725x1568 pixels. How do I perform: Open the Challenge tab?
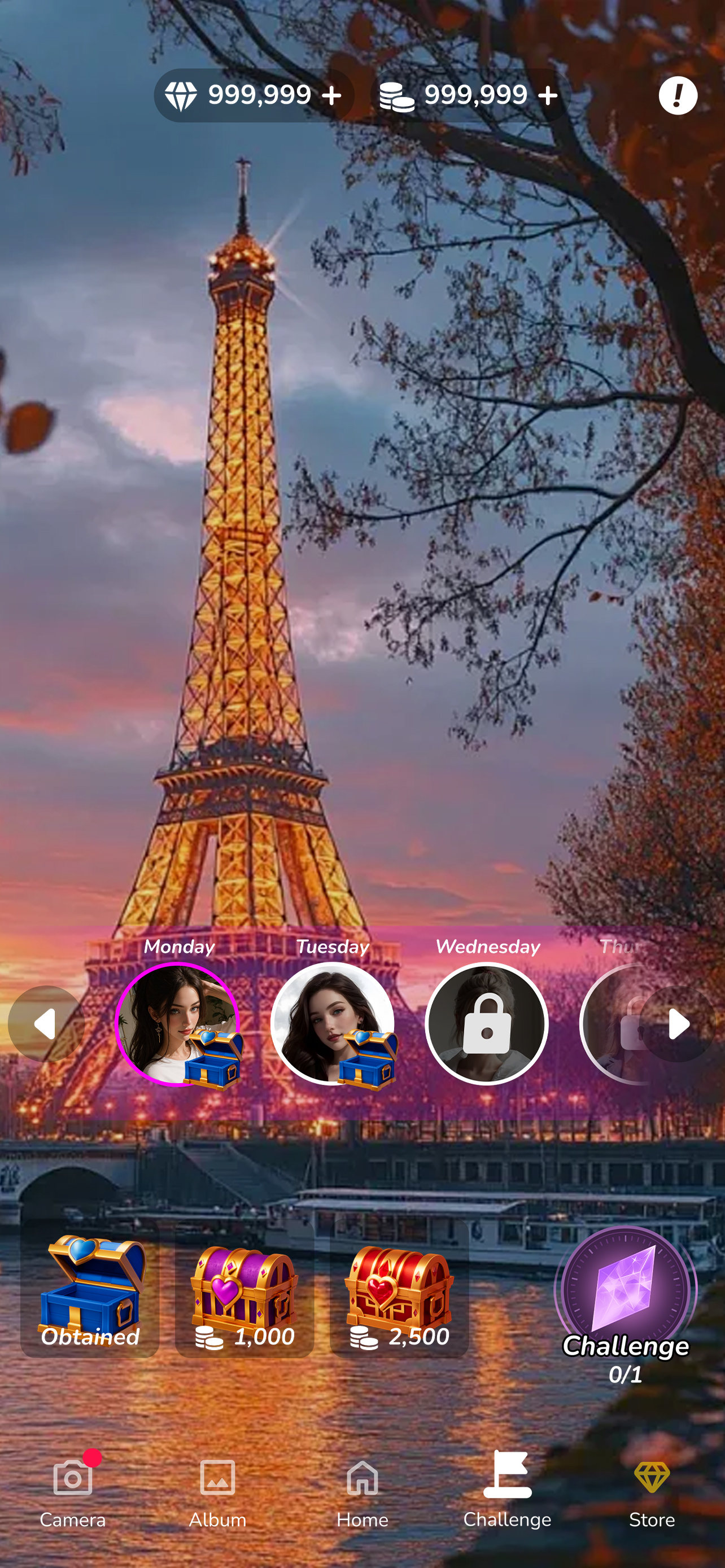(507, 1491)
